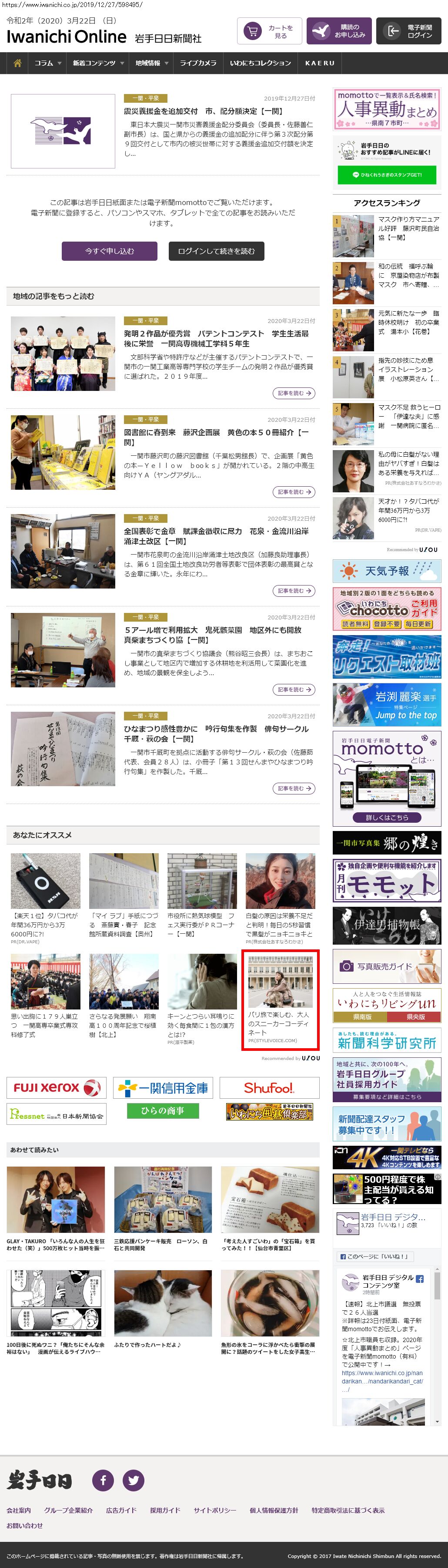Tap 今すぐ申し込む button
Screen dimensions: 448x1568
pyautogui.click(x=110, y=251)
